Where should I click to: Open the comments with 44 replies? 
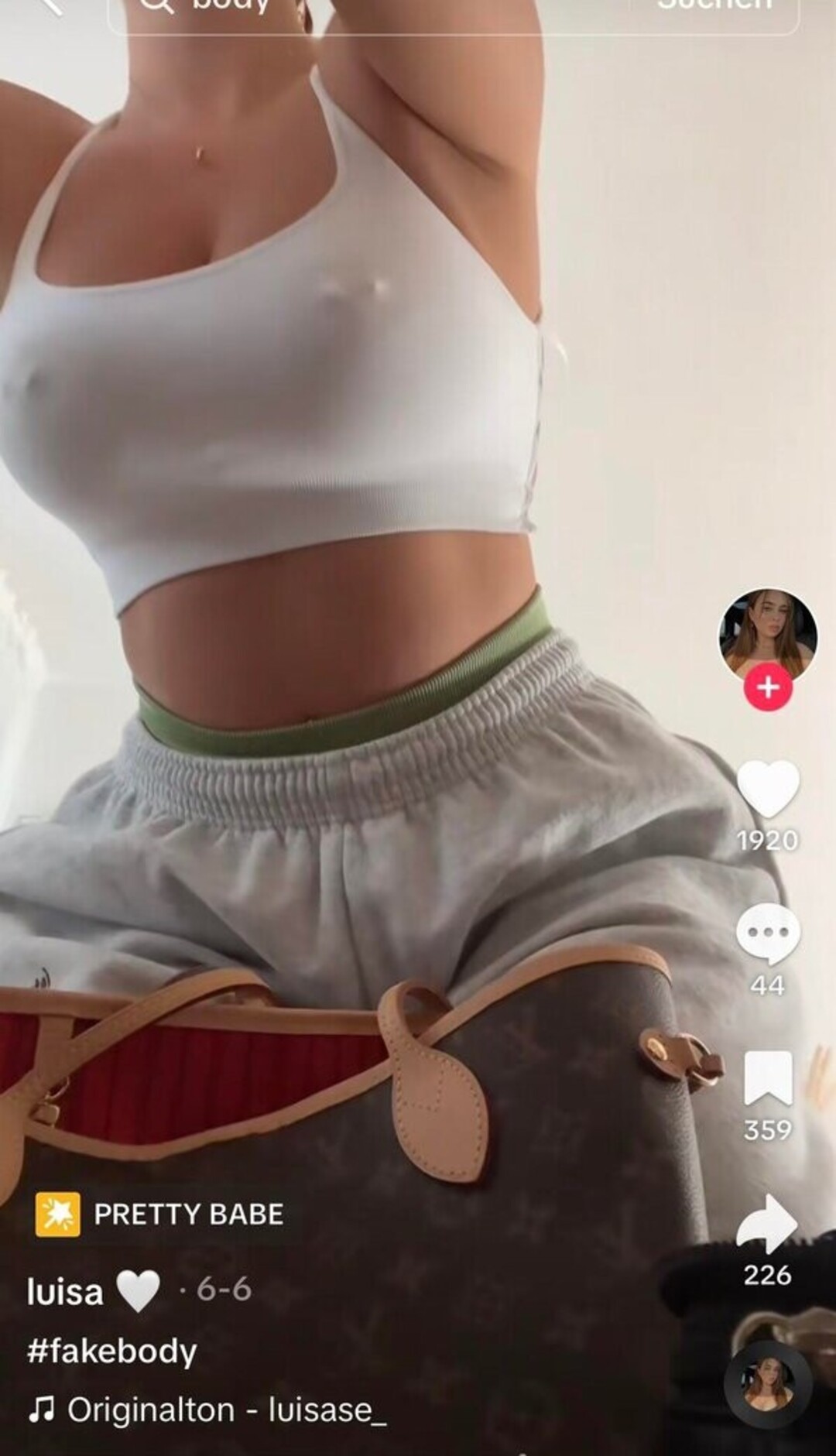[767, 933]
